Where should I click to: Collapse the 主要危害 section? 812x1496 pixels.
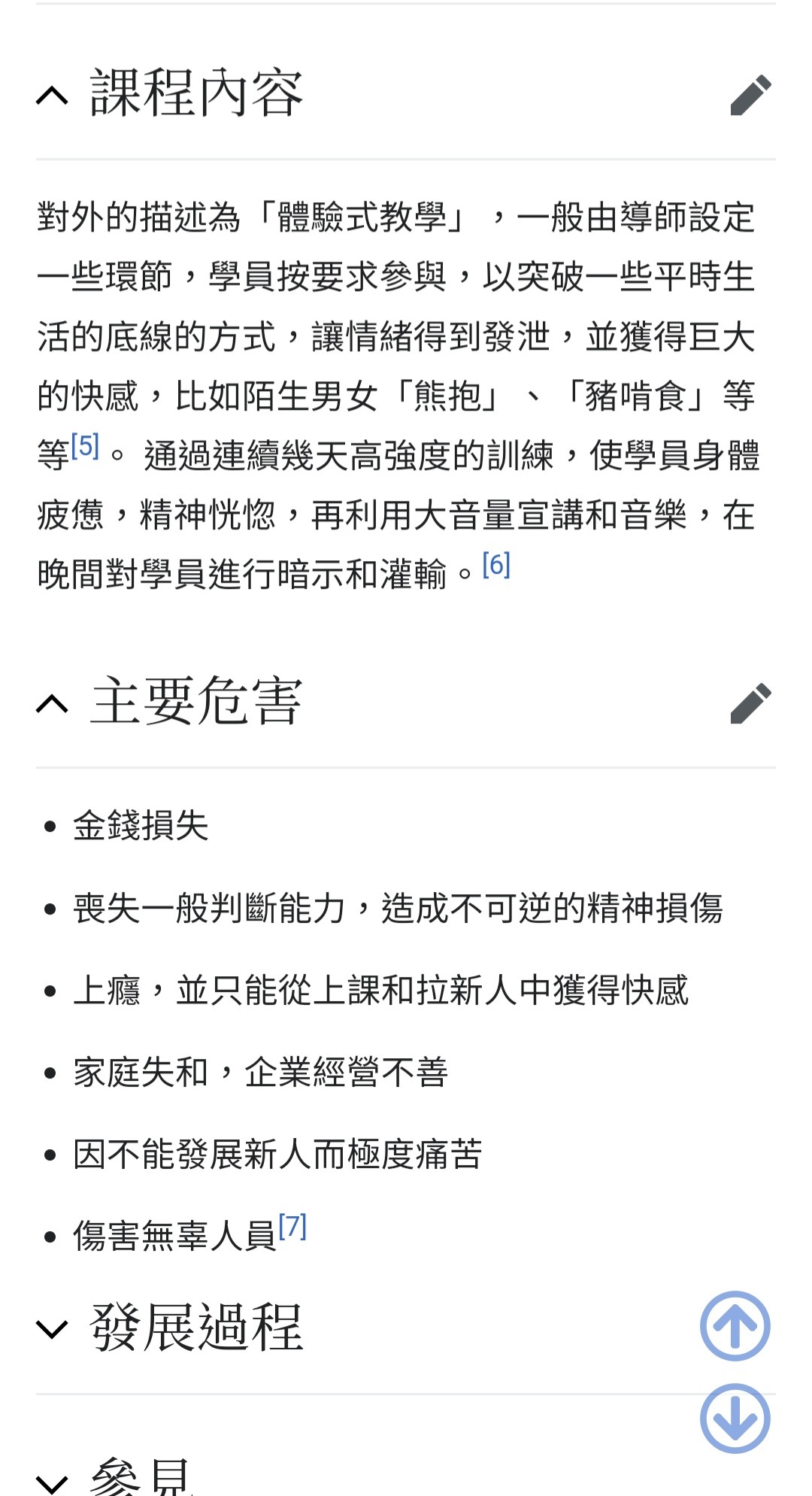pyautogui.click(x=52, y=704)
